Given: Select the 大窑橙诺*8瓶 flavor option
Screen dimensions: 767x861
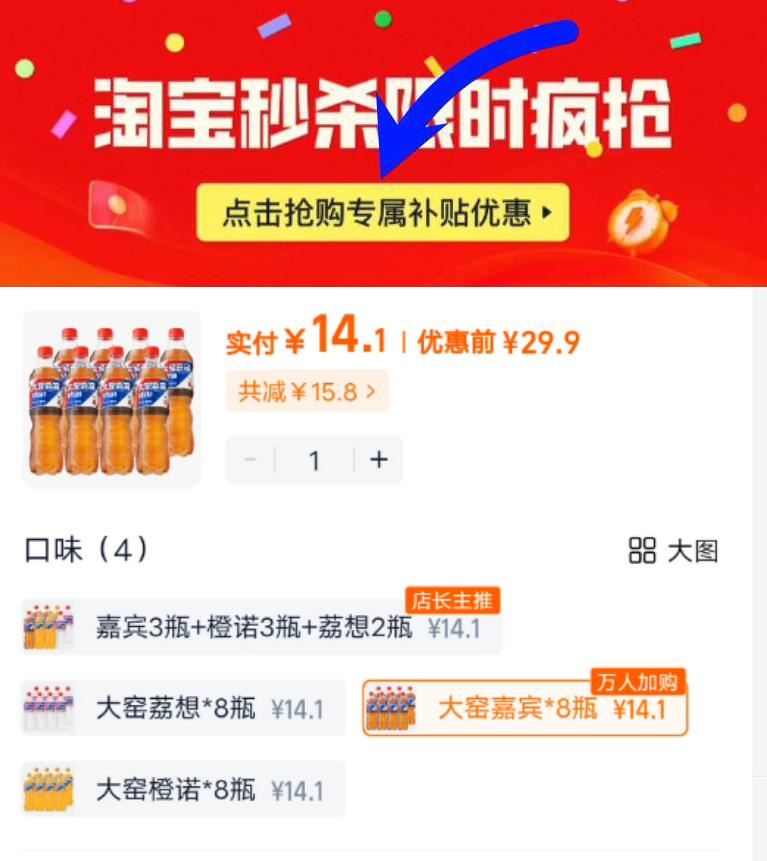Looking at the screenshot, I should tap(180, 789).
